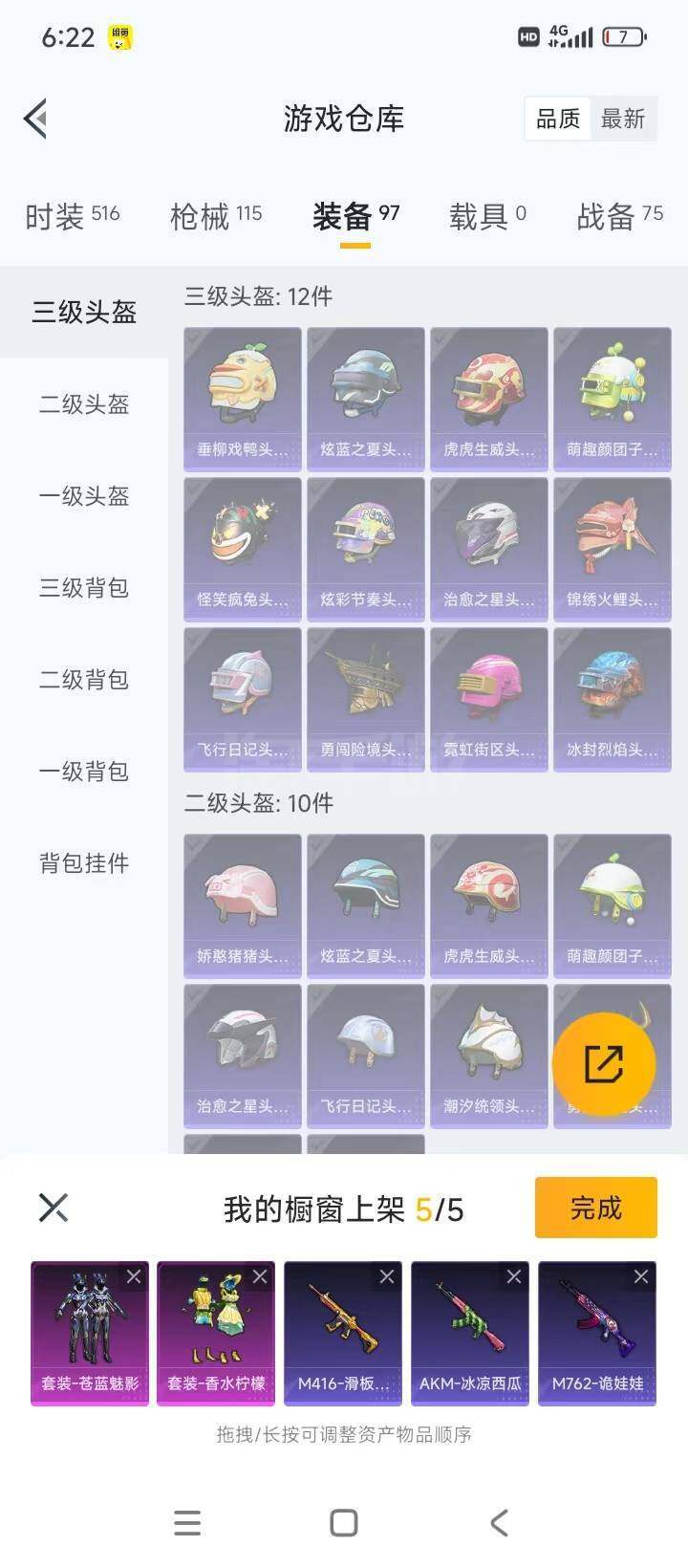Tap 完成 to finish showcase
This screenshot has width=688, height=1568.
pos(595,1209)
